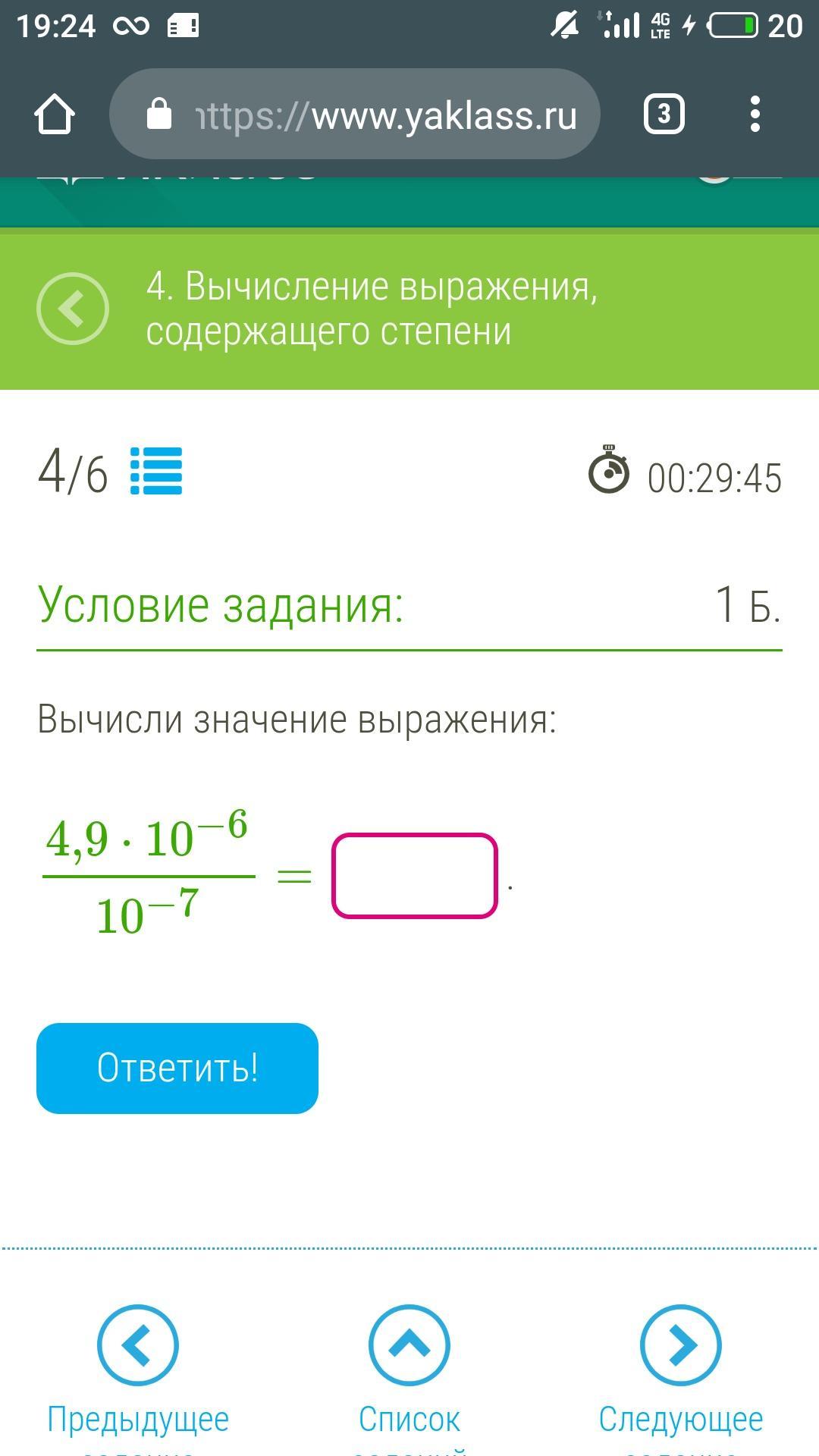The height and width of the screenshot is (1456, 819).
Task: Tap the back arrow beside the task title
Action: tap(73, 309)
